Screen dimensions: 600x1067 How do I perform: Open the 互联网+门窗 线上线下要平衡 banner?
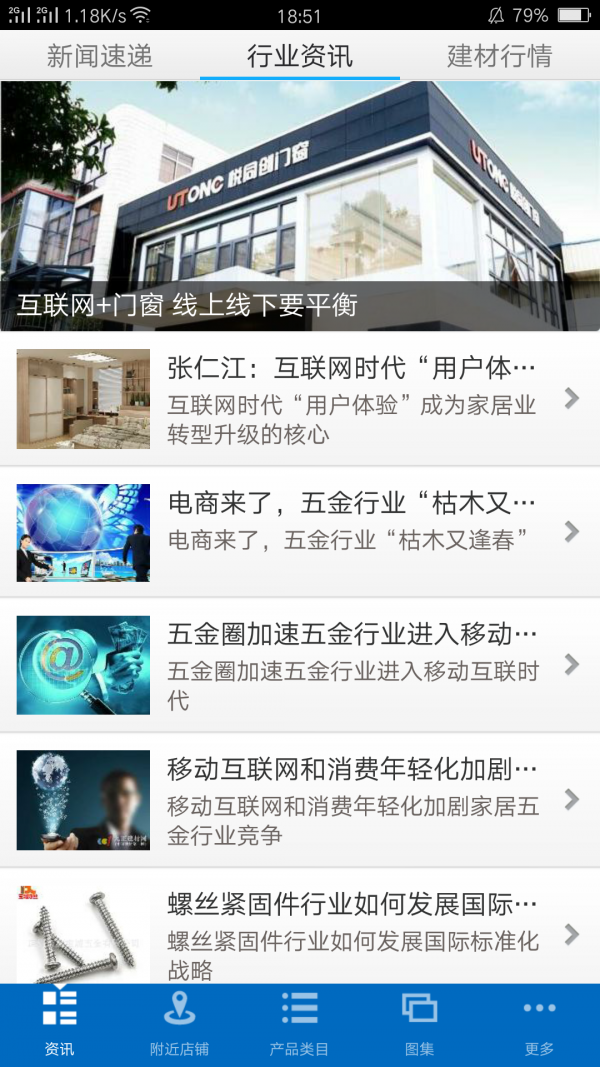coord(300,206)
